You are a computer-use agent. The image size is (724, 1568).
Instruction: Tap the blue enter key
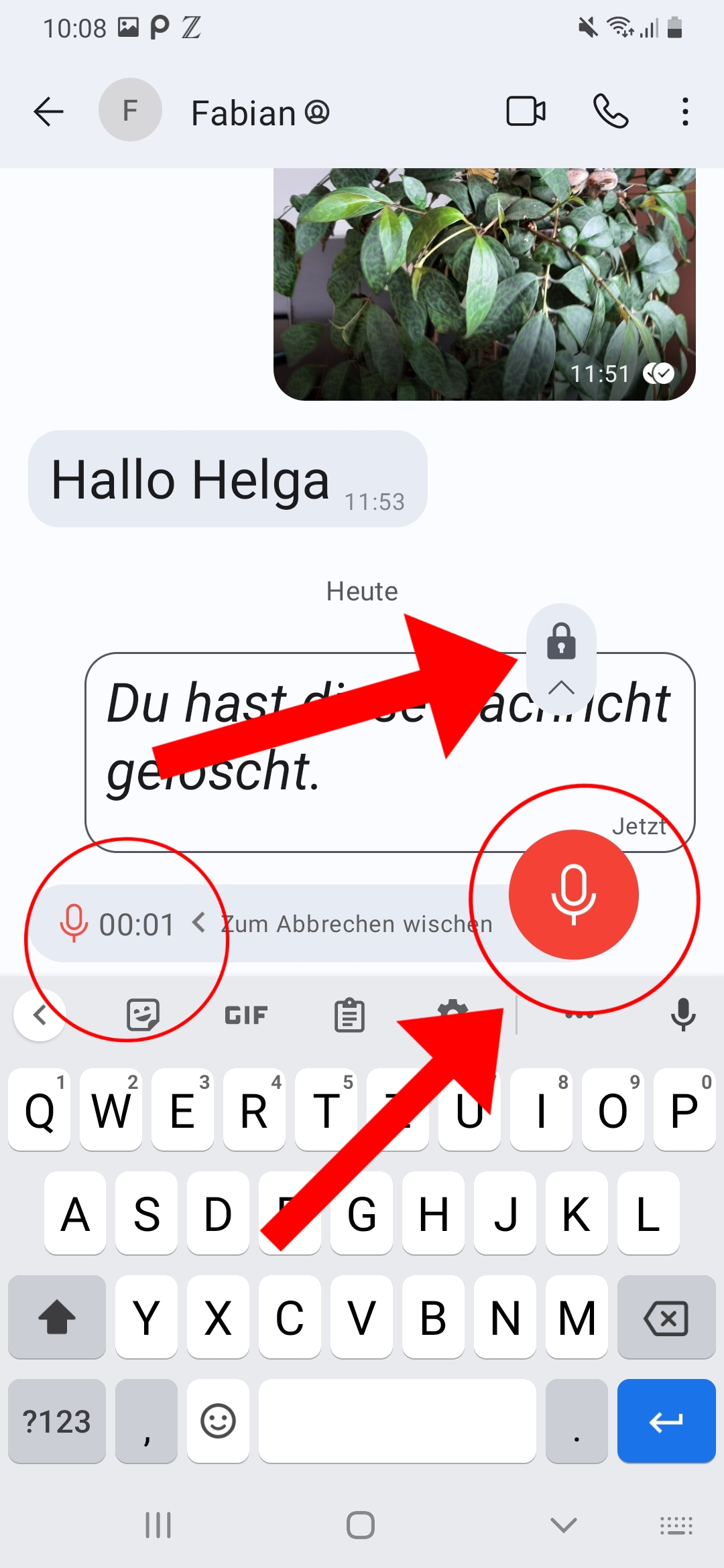click(666, 1421)
